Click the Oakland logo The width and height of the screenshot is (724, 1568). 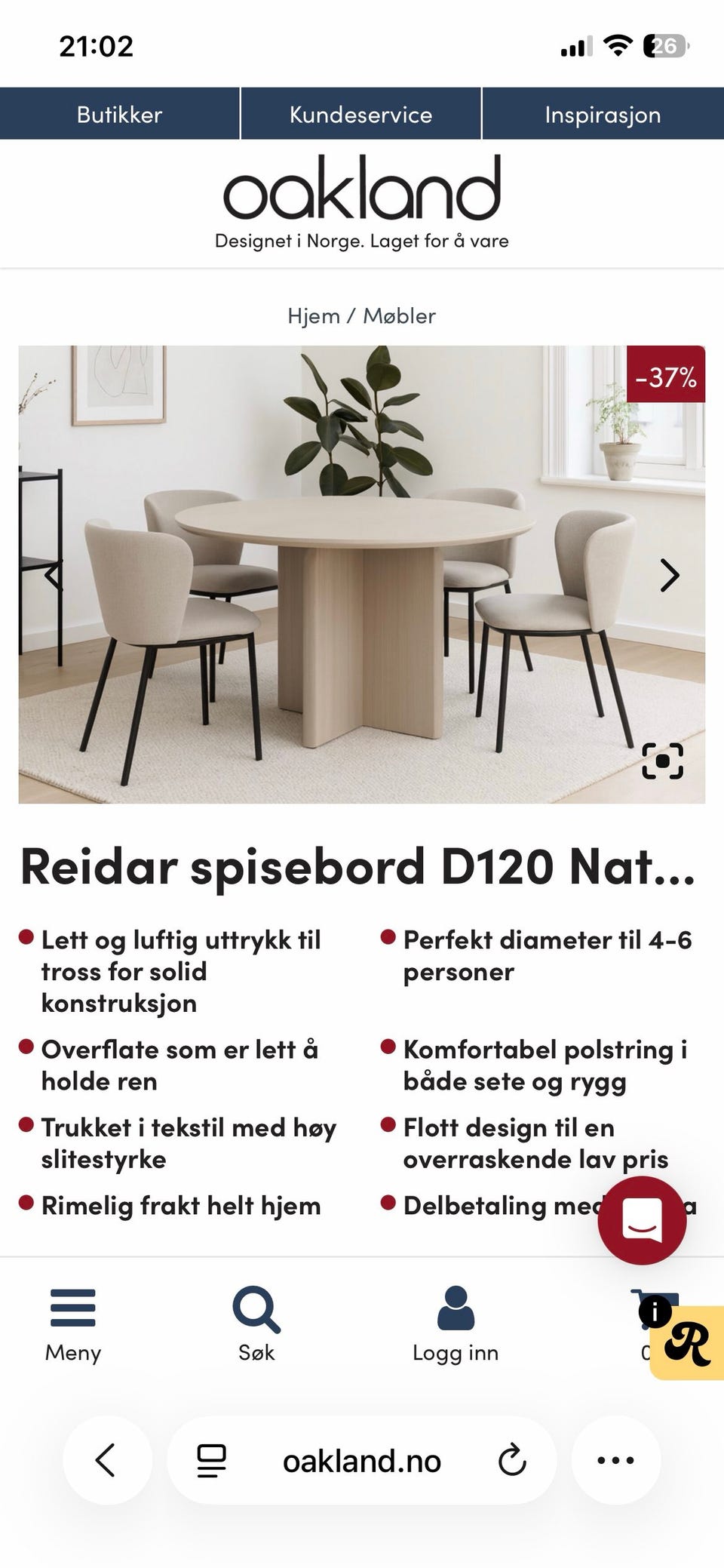361,193
